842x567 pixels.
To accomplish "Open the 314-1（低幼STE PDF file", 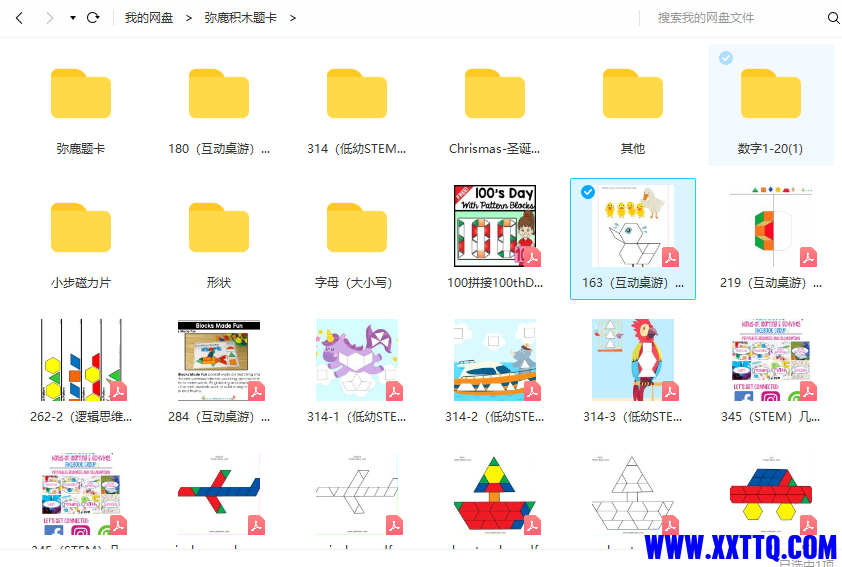I will click(357, 360).
